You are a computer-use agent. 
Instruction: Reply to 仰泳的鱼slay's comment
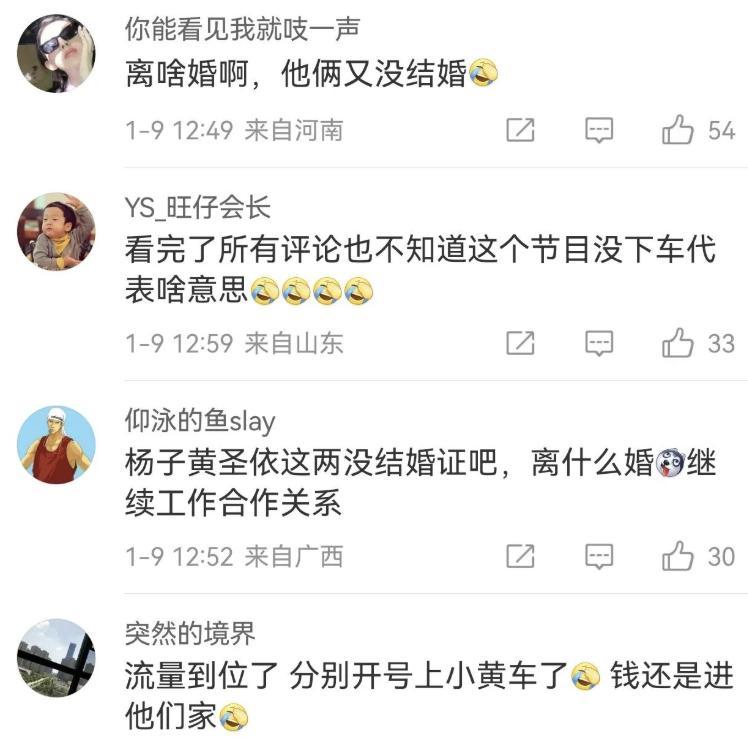[x=599, y=556]
